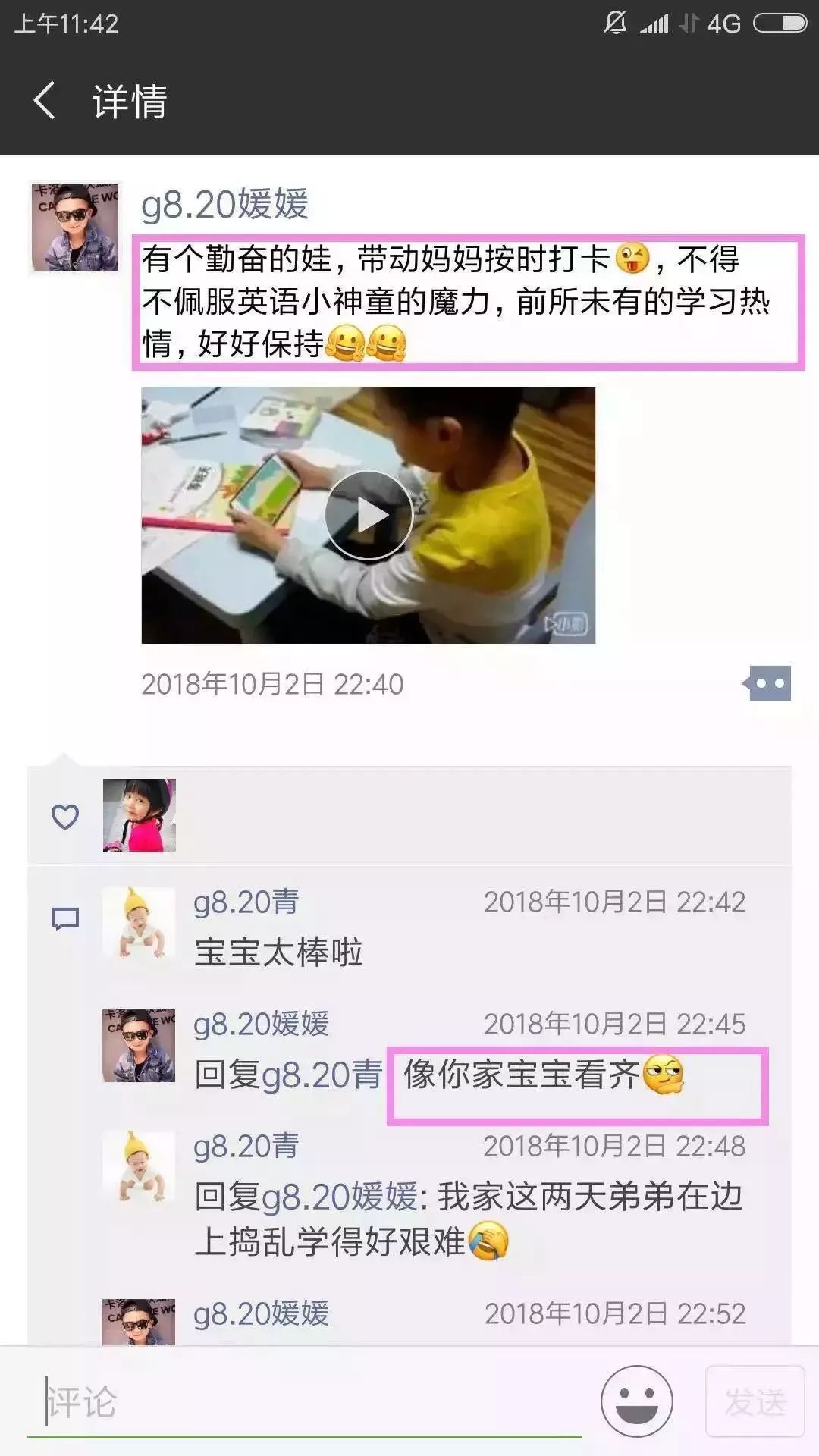
Task: Open the poster's name g8.20媛媛
Action: [225, 205]
